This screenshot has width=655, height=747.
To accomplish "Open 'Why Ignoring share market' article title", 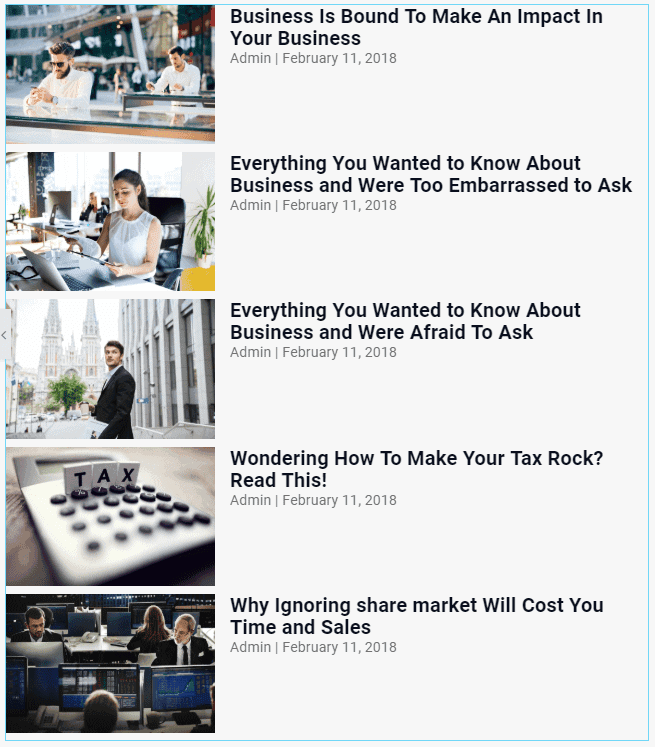I will pos(416,616).
